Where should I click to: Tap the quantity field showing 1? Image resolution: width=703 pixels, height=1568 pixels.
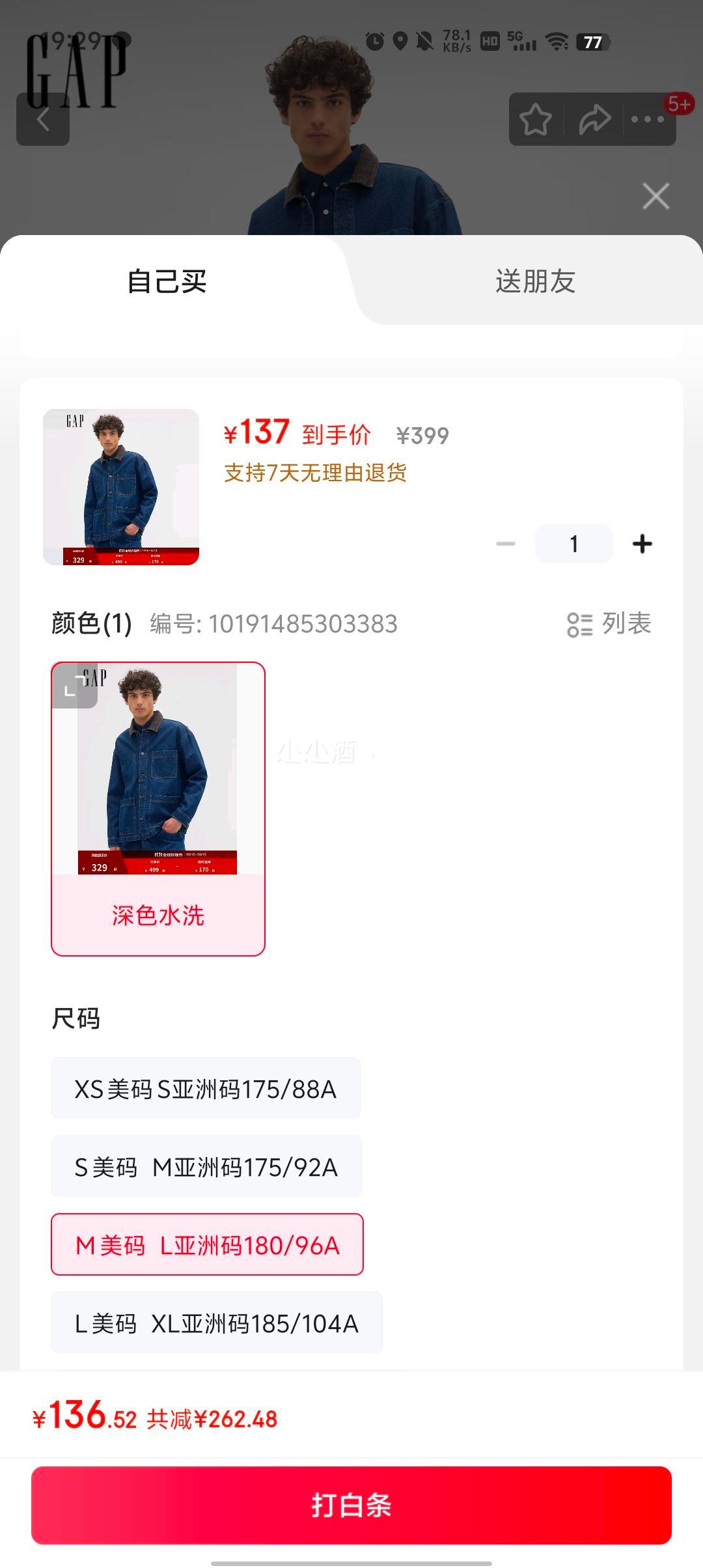pos(573,544)
